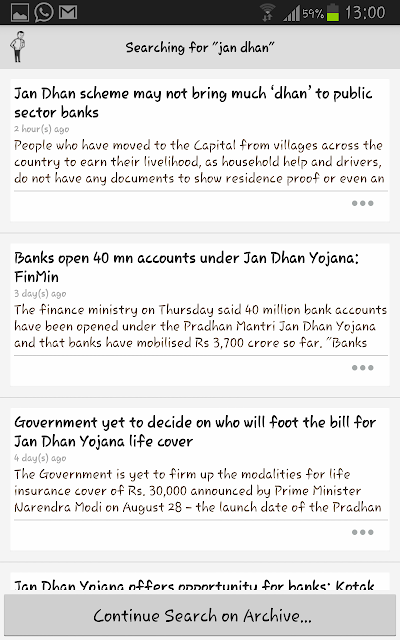Viewport: 400px width, 640px height.
Task: Open more options for life cover article
Action: click(x=362, y=532)
